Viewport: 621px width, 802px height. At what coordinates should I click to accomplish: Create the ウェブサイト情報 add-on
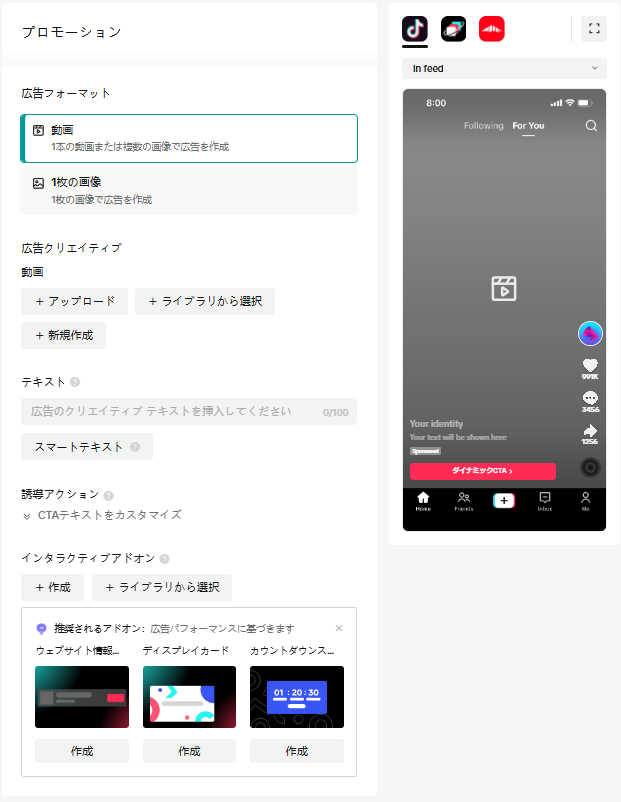tap(82, 751)
